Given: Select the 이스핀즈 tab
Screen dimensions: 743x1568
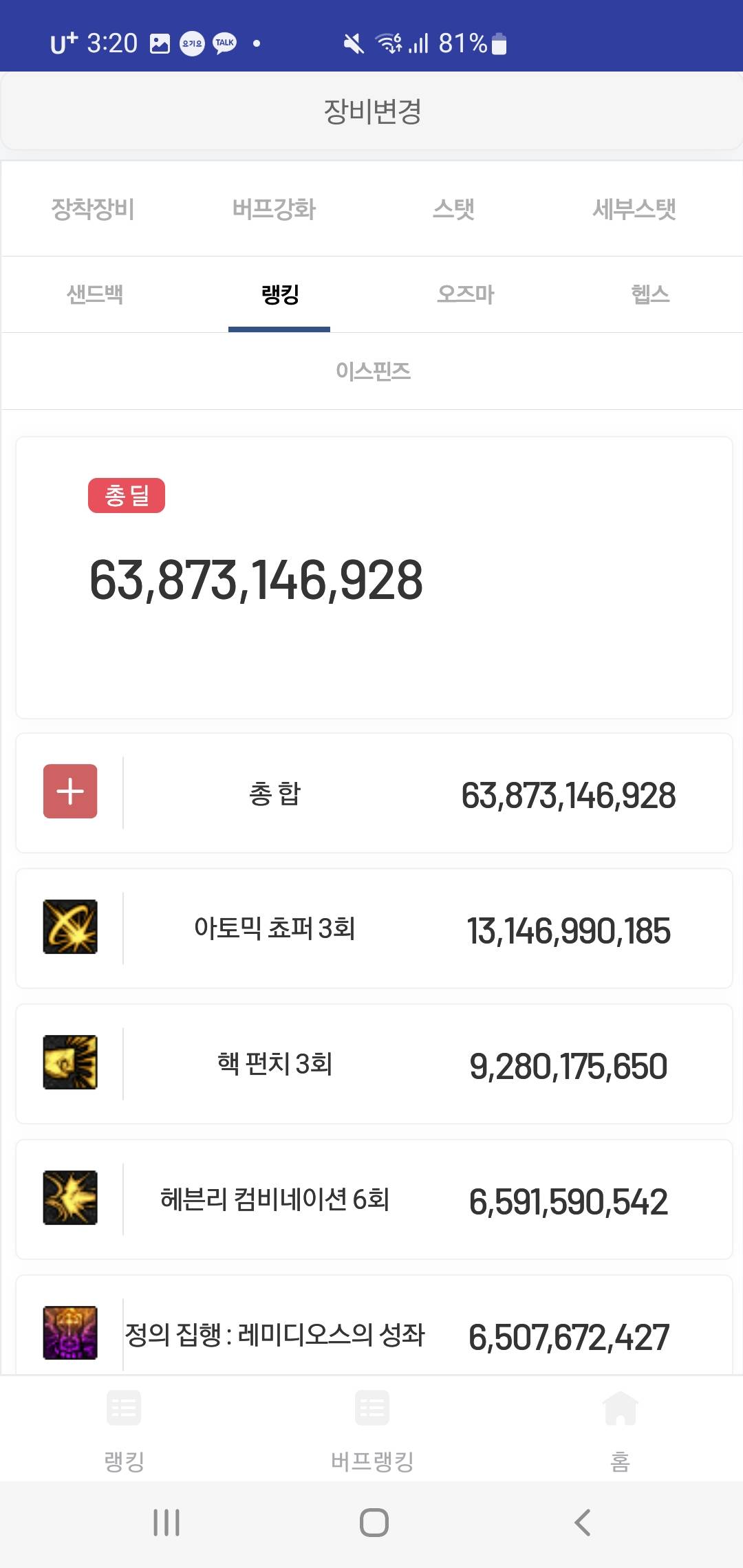Looking at the screenshot, I should tap(373, 371).
